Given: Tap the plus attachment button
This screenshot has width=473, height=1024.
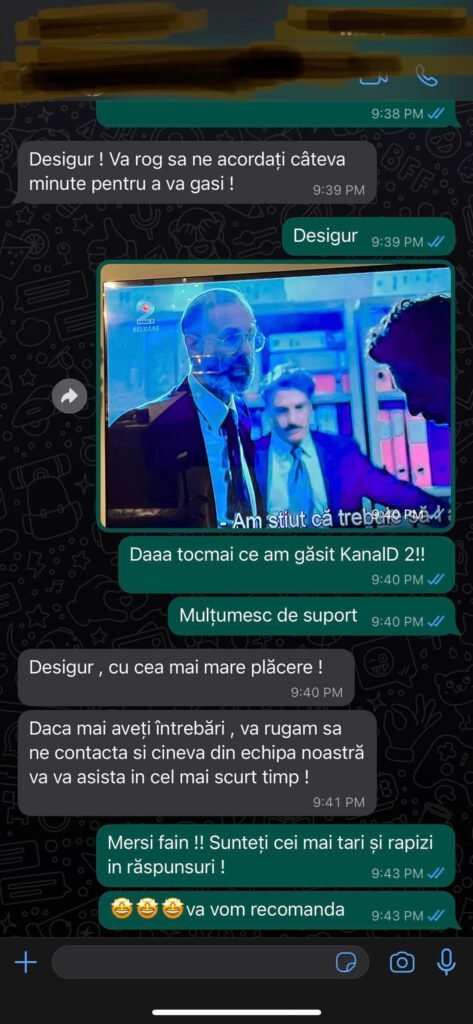Looking at the screenshot, I should (25, 962).
